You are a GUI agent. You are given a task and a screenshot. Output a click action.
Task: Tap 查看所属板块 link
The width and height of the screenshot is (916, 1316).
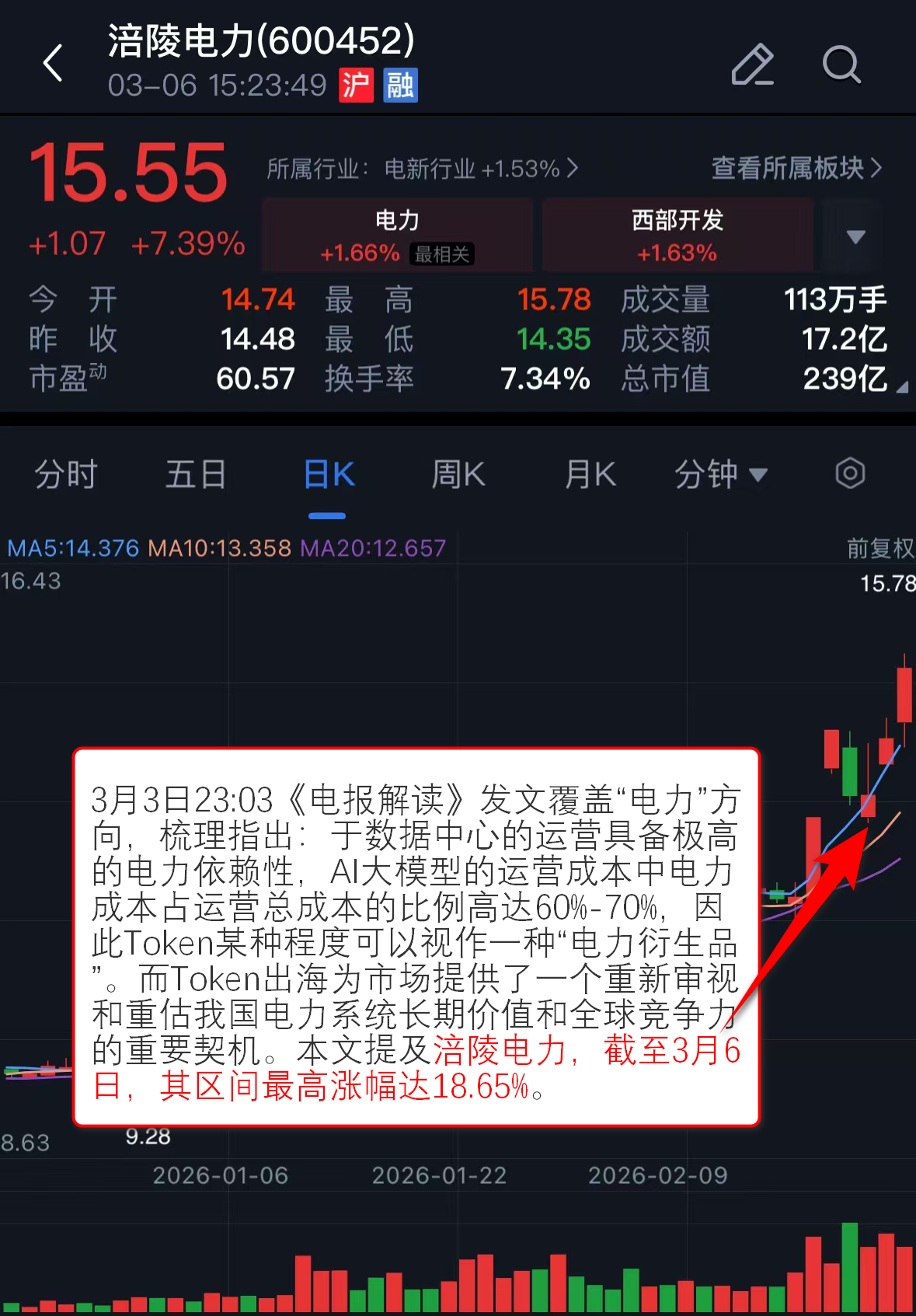[x=796, y=168]
